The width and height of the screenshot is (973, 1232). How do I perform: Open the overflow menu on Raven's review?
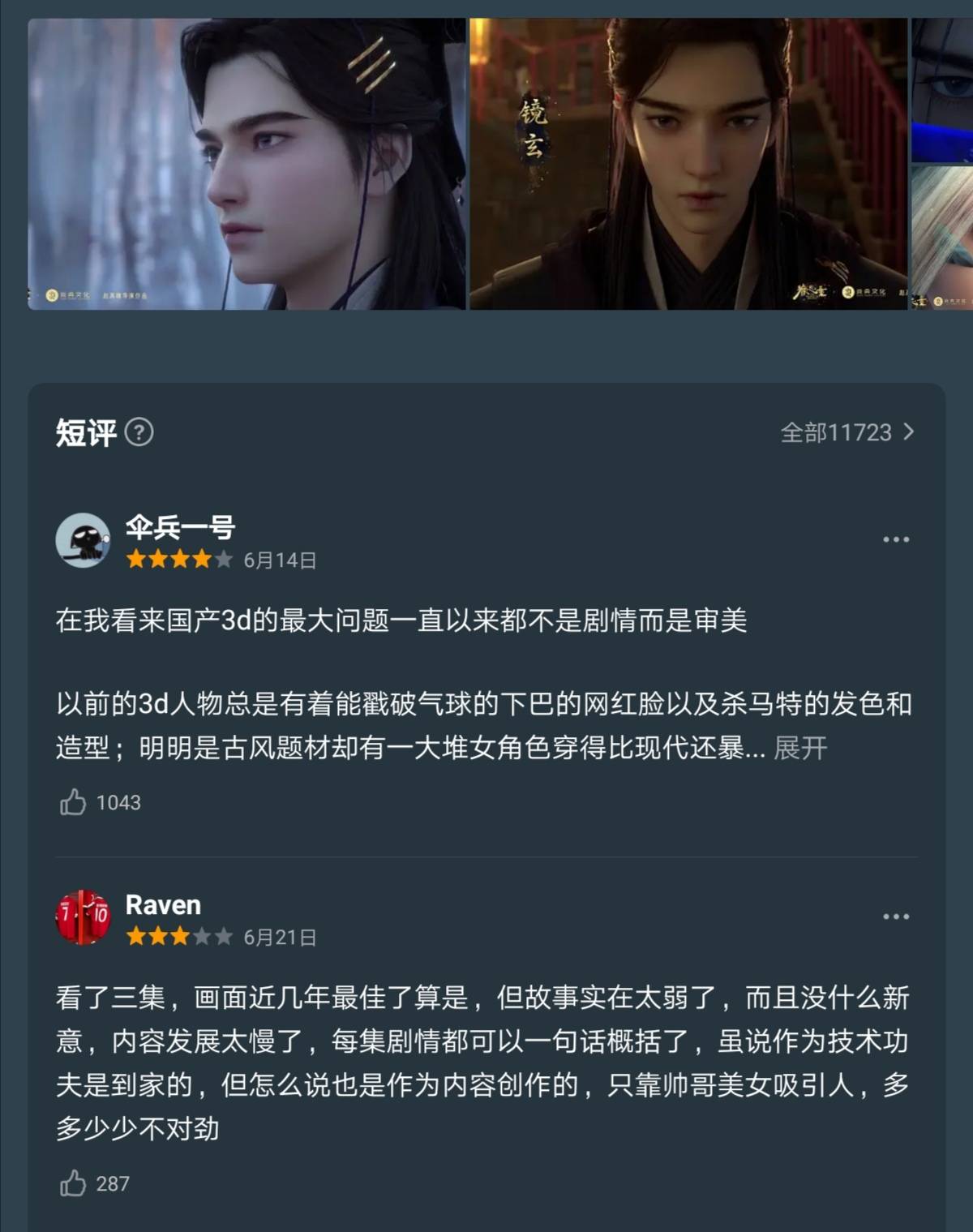[x=895, y=917]
